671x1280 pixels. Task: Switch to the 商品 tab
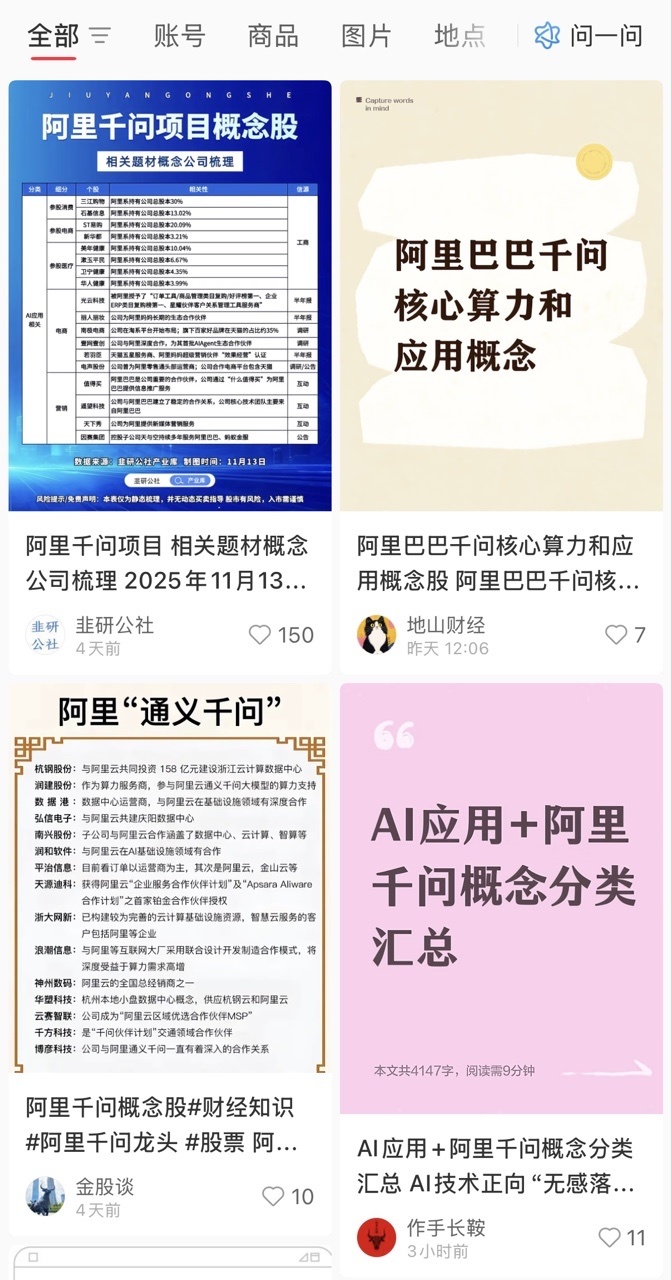point(273,37)
